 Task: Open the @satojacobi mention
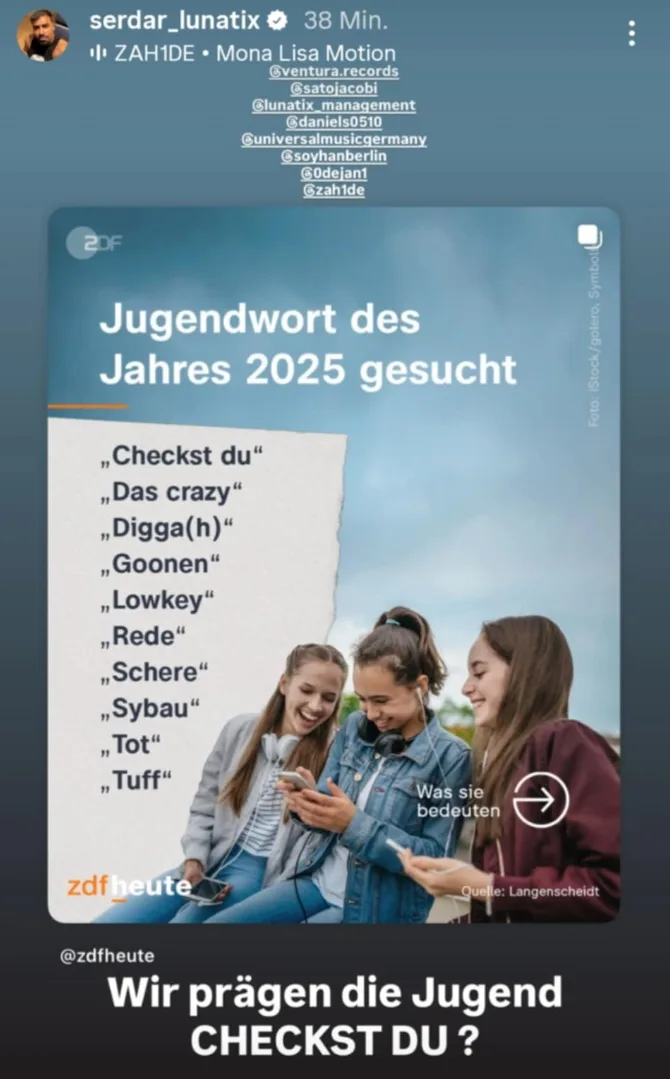pyautogui.click(x=334, y=89)
